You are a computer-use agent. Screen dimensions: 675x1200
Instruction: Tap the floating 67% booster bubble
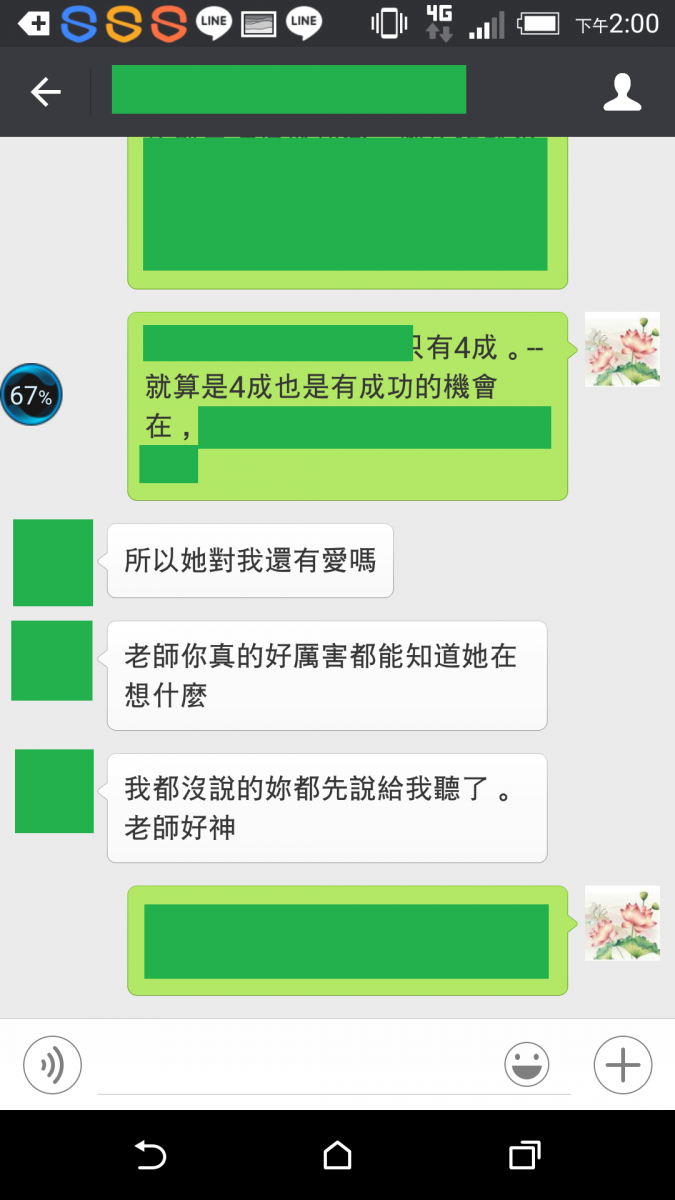(31, 395)
